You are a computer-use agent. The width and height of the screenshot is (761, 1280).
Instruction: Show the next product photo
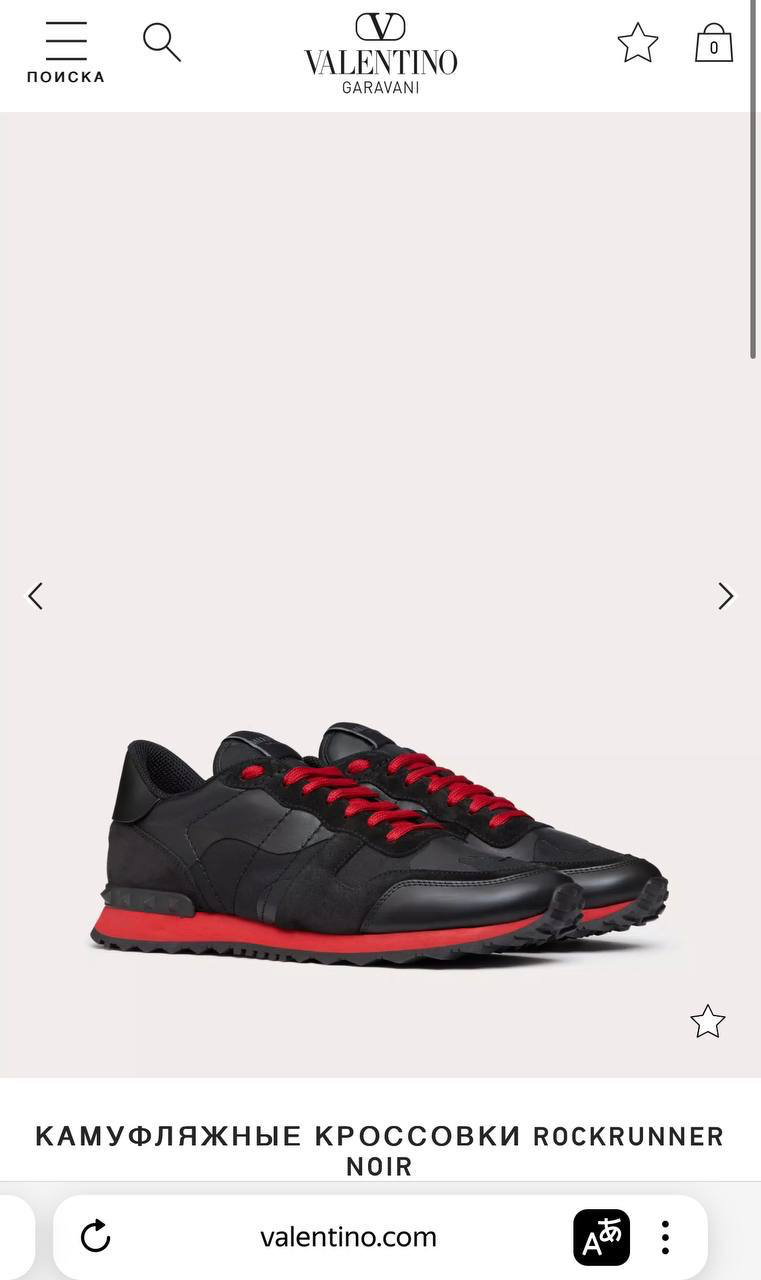tap(726, 596)
